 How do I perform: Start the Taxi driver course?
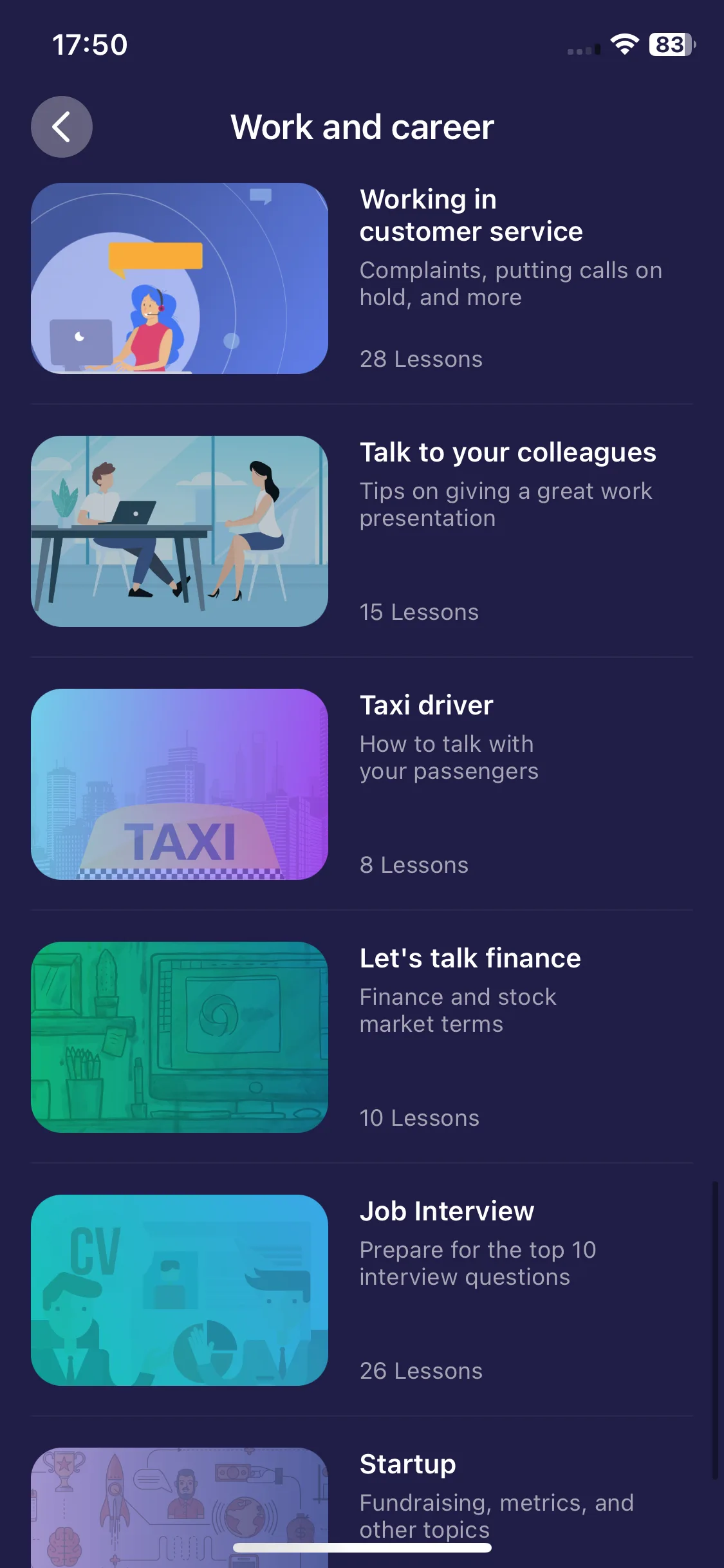pos(360,785)
